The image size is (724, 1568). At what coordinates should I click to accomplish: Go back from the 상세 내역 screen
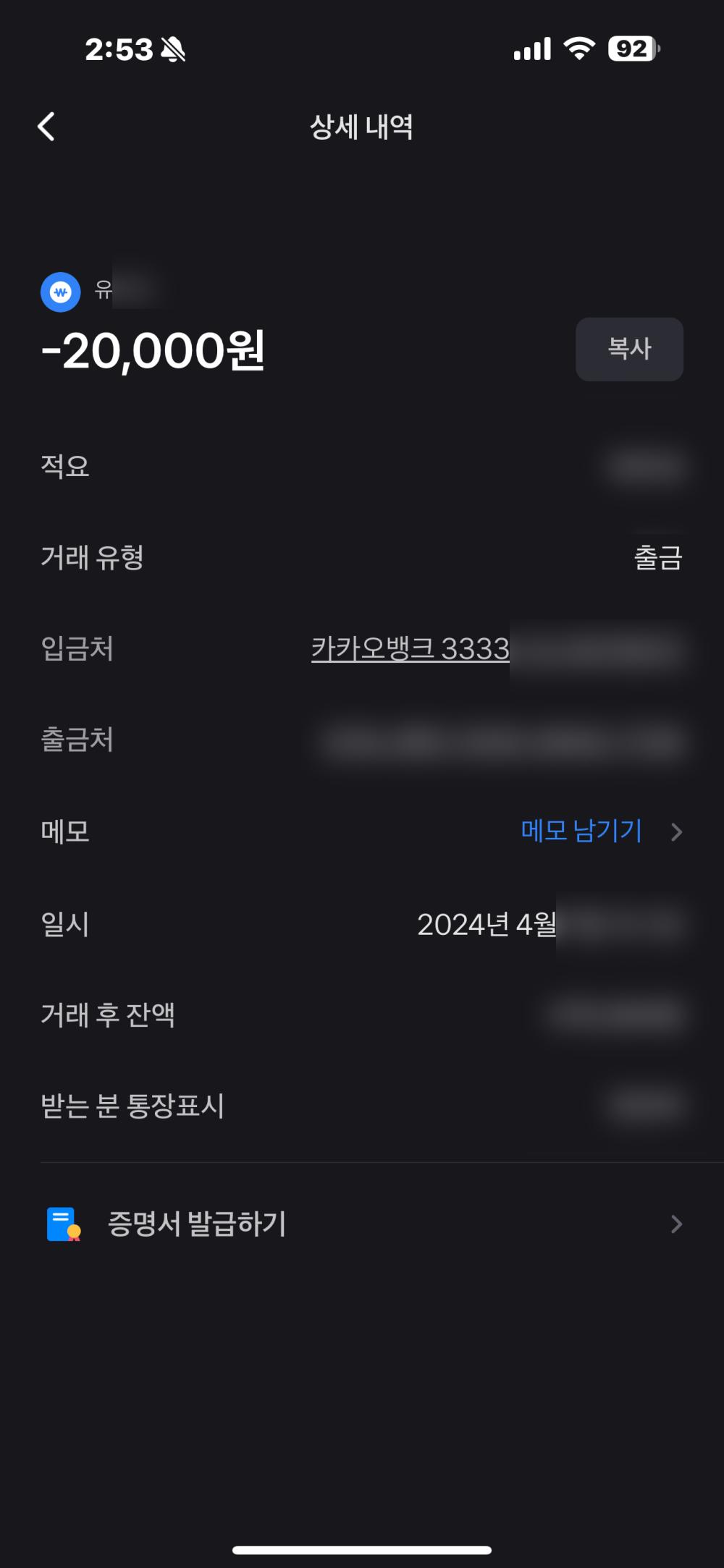point(46,127)
